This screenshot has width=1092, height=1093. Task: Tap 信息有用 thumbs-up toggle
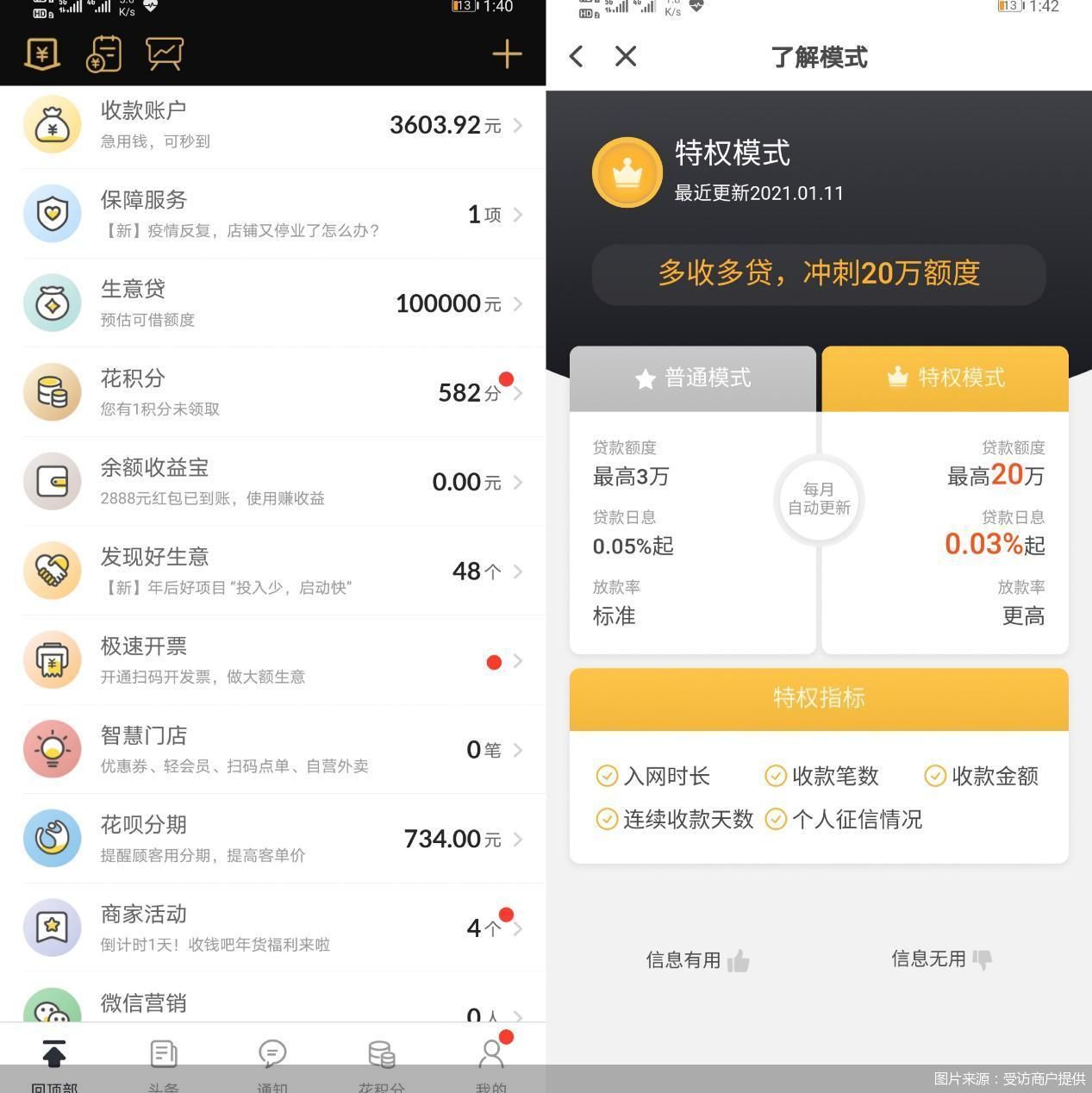coord(739,959)
